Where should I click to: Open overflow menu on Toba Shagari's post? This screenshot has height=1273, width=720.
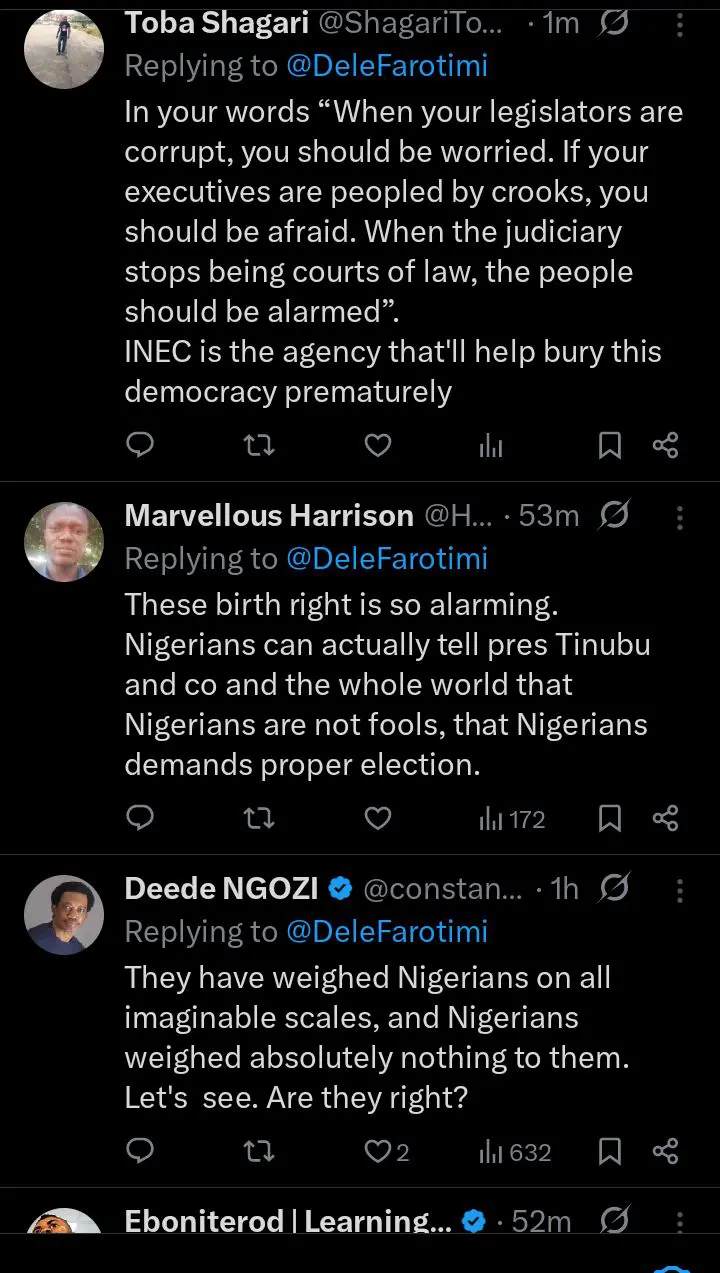(680, 25)
